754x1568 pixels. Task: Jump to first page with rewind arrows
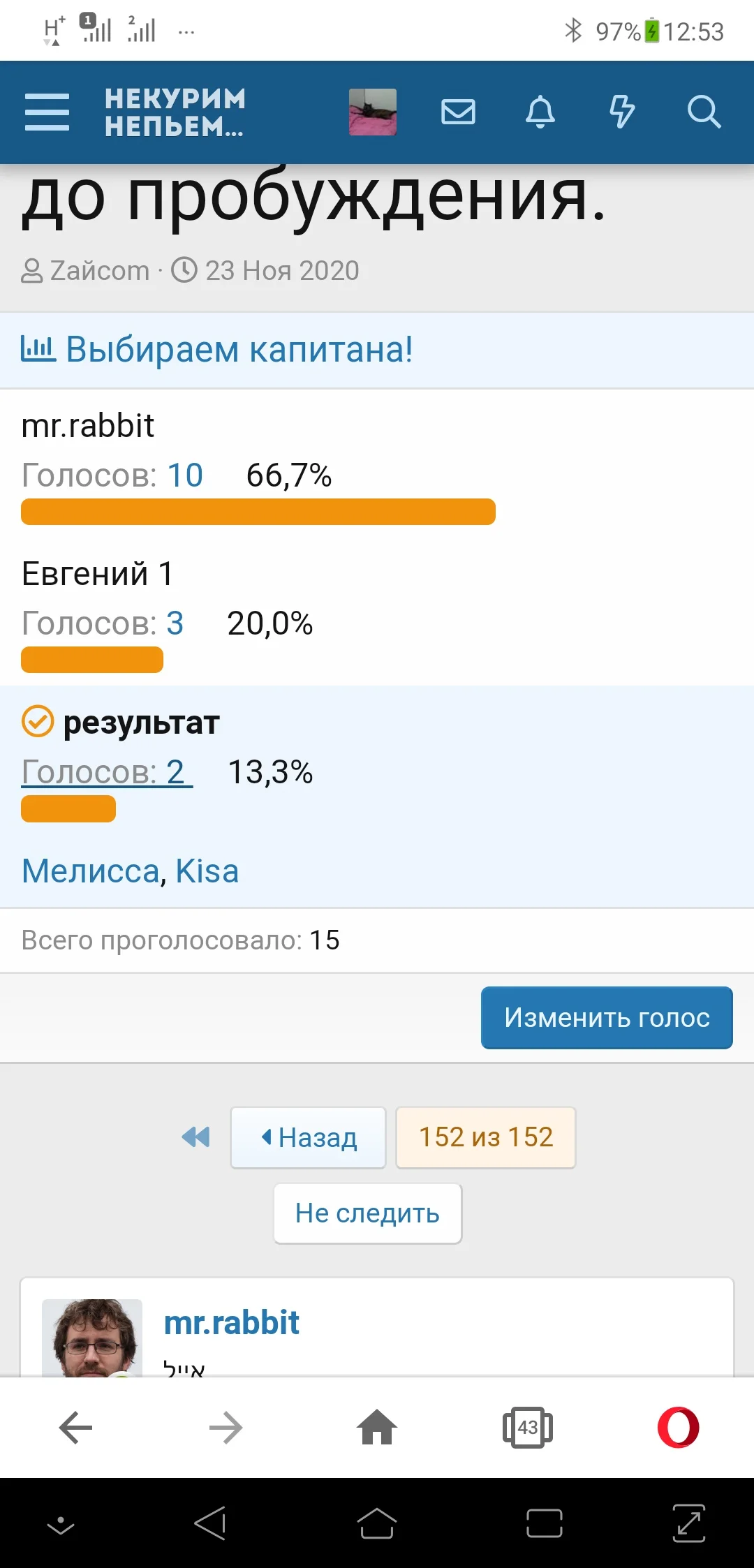196,1137
